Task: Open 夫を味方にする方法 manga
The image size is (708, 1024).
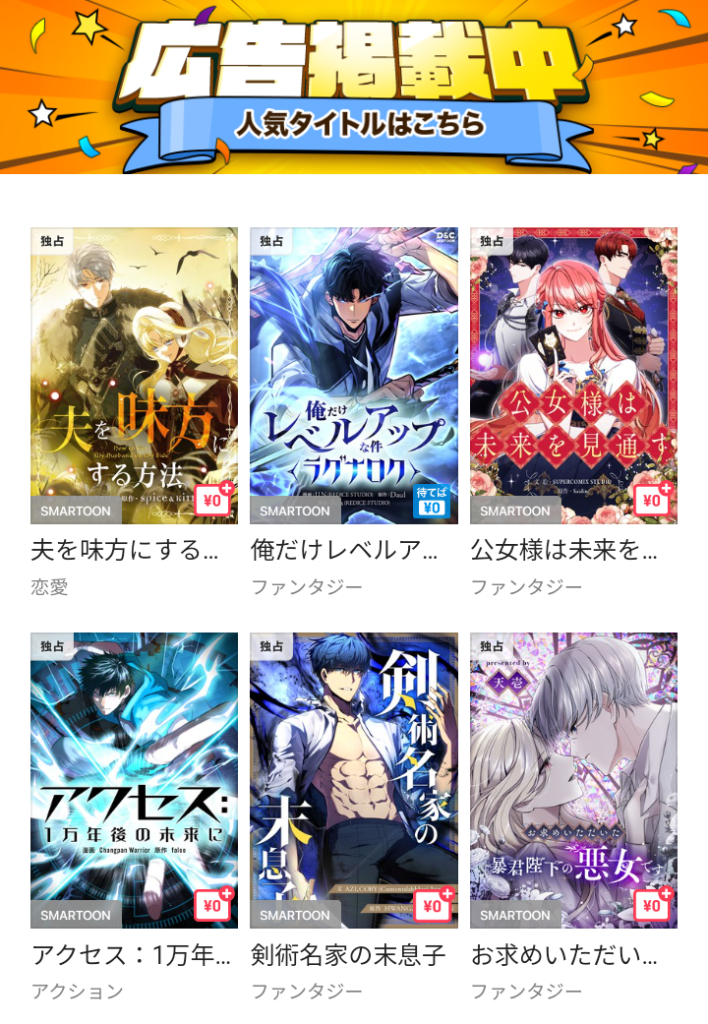Action: pyautogui.click(x=134, y=375)
